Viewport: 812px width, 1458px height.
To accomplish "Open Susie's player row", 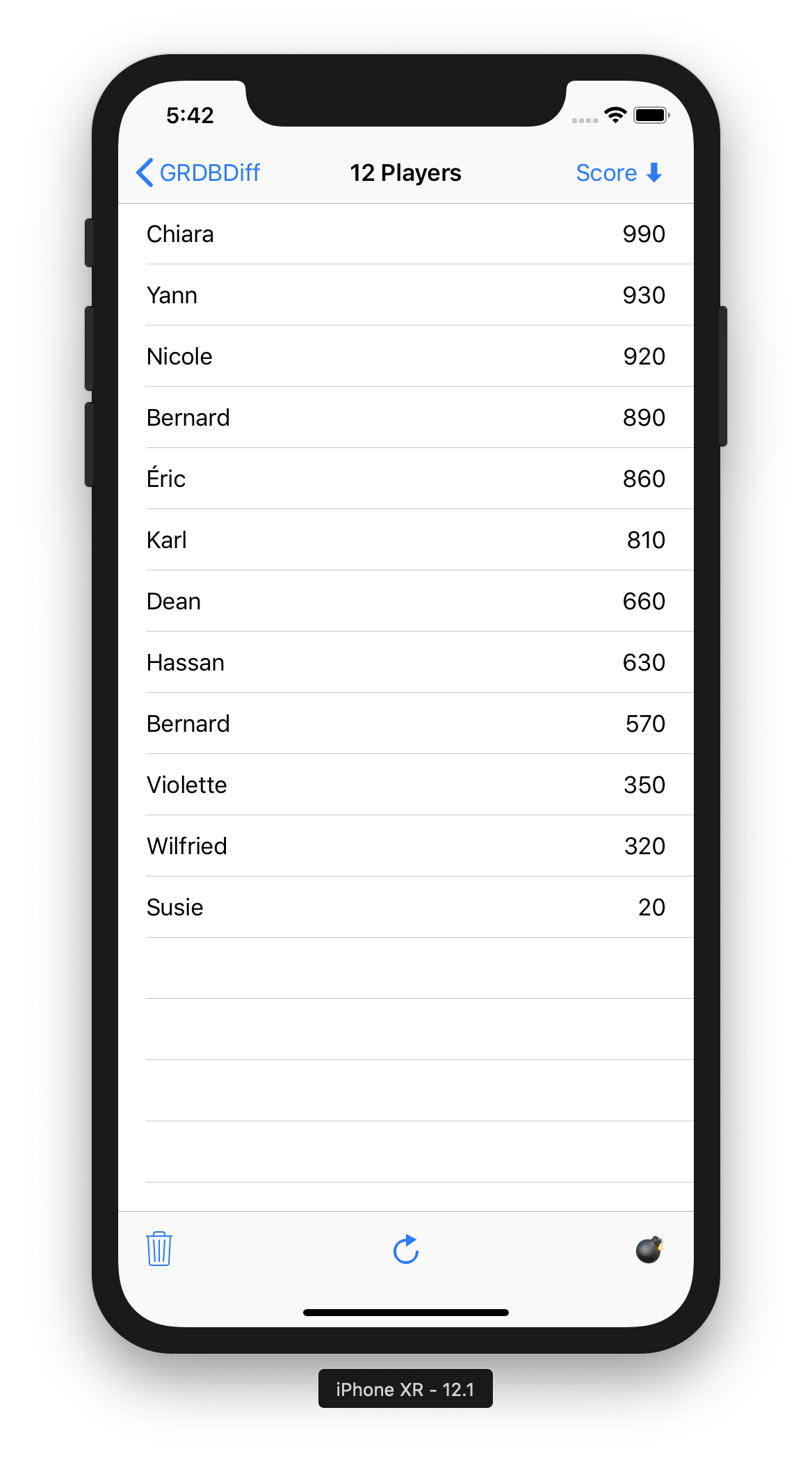I will tap(406, 907).
